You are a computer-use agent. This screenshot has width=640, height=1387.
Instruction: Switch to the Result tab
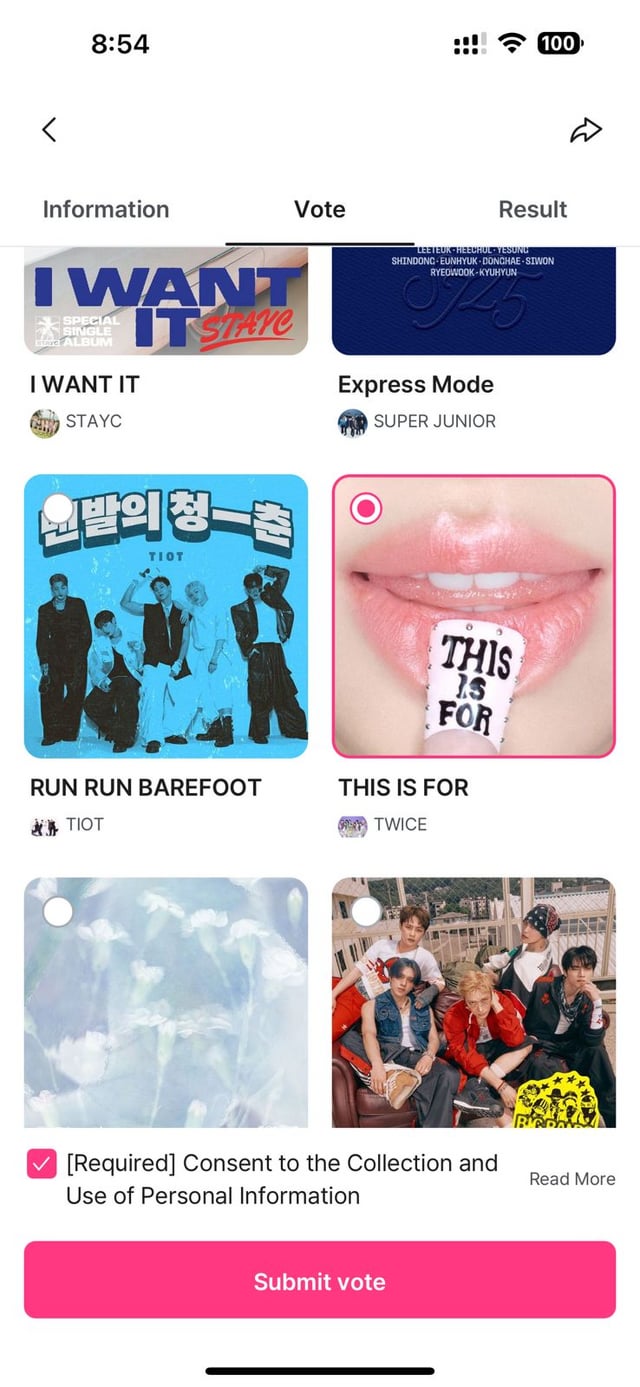[532, 209]
